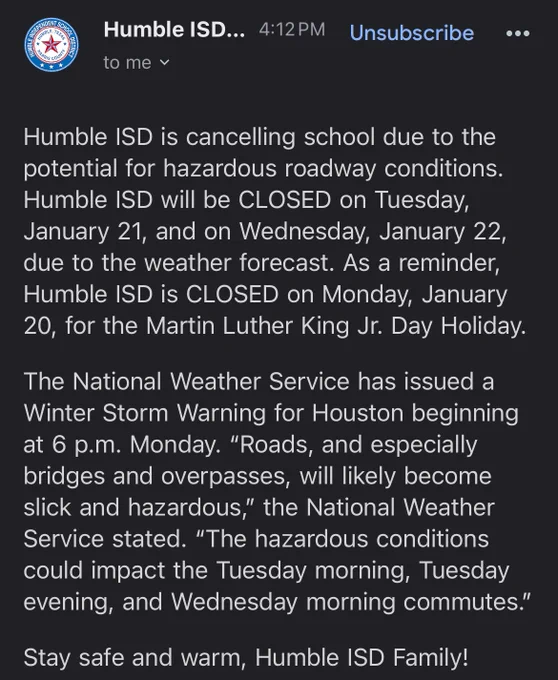Unsubscribe from Humble ISD emails
Viewport: 558px width, 680px height.
click(x=411, y=33)
